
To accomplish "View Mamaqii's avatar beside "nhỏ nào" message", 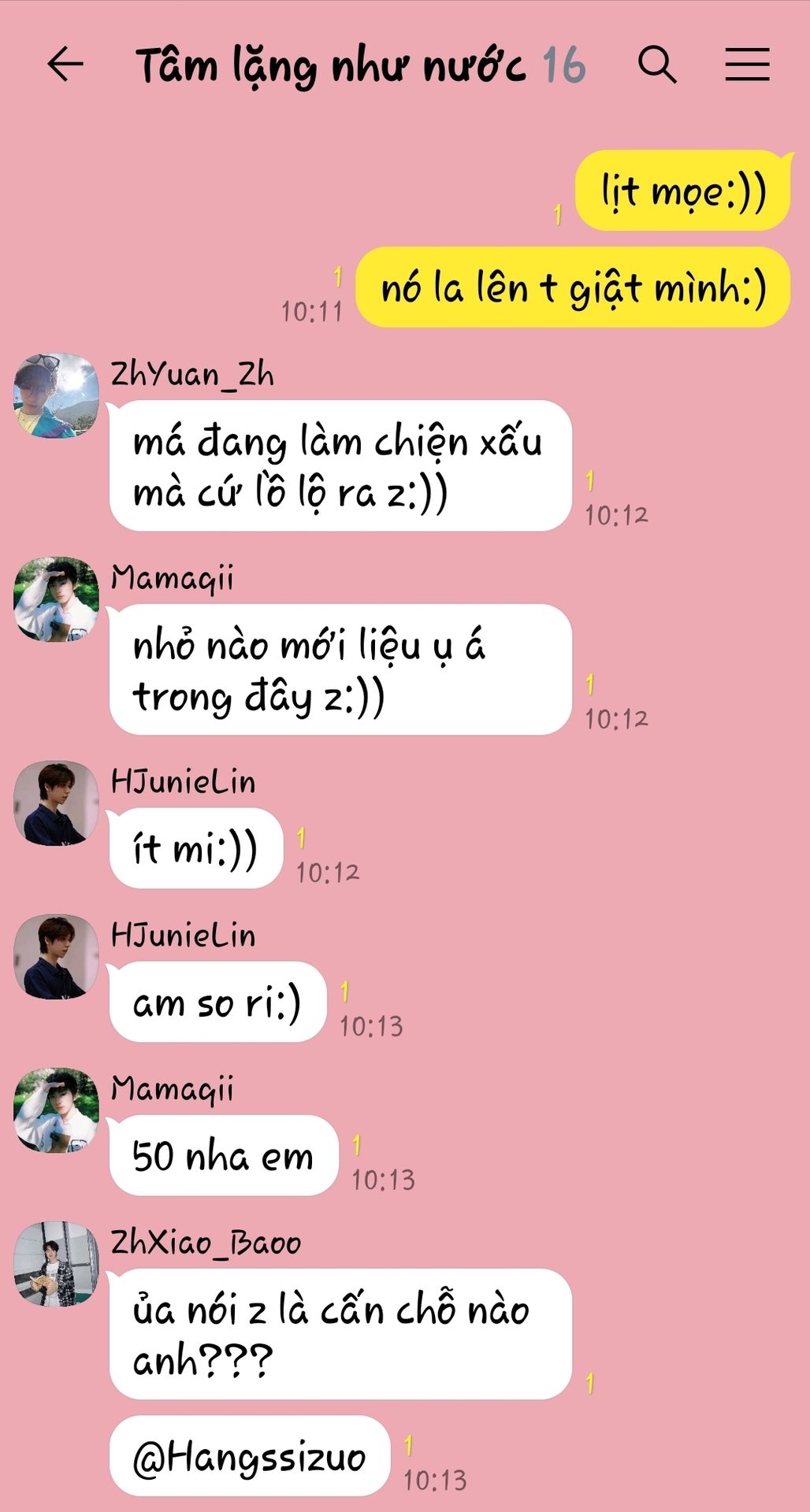I will [56, 599].
